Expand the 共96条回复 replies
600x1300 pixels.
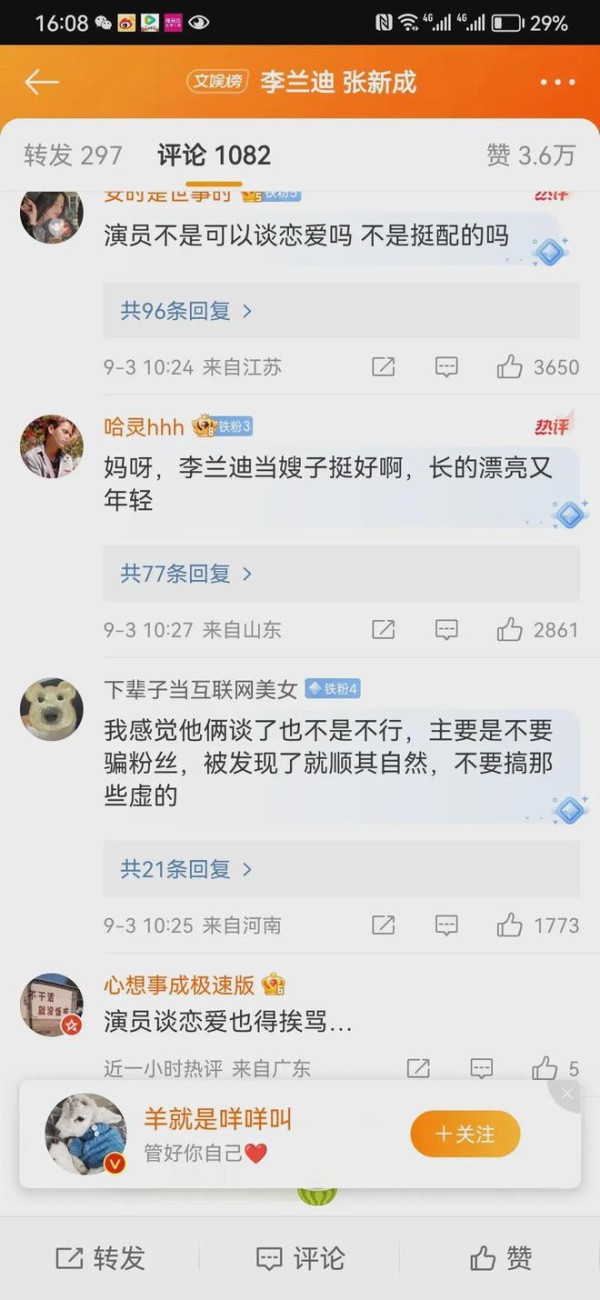point(186,311)
